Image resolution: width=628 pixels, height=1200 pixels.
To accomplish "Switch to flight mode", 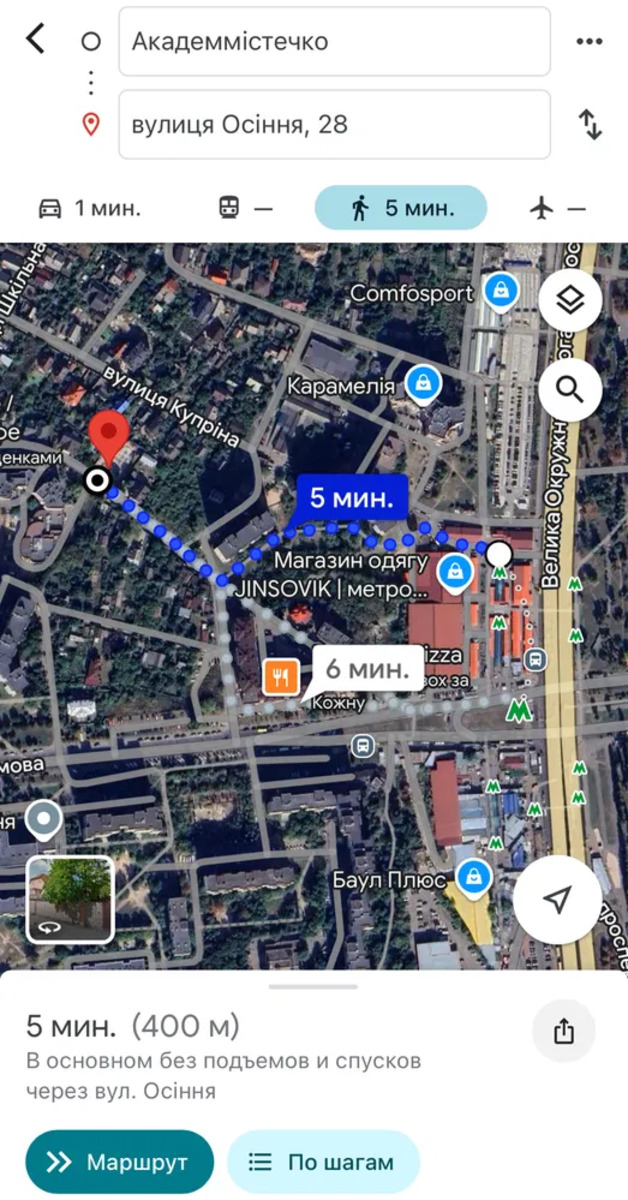I will coord(557,208).
